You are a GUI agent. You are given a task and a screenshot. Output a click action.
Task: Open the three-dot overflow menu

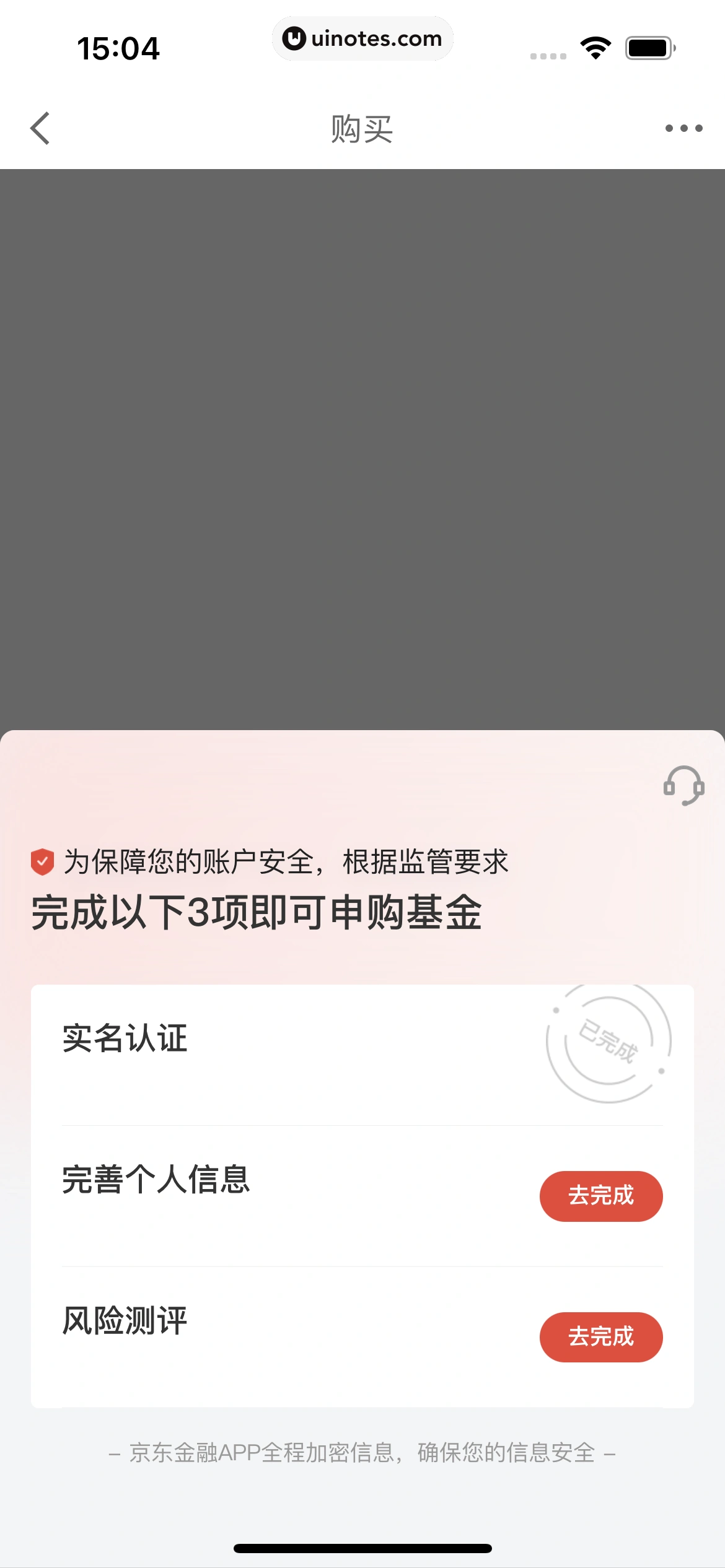[683, 128]
